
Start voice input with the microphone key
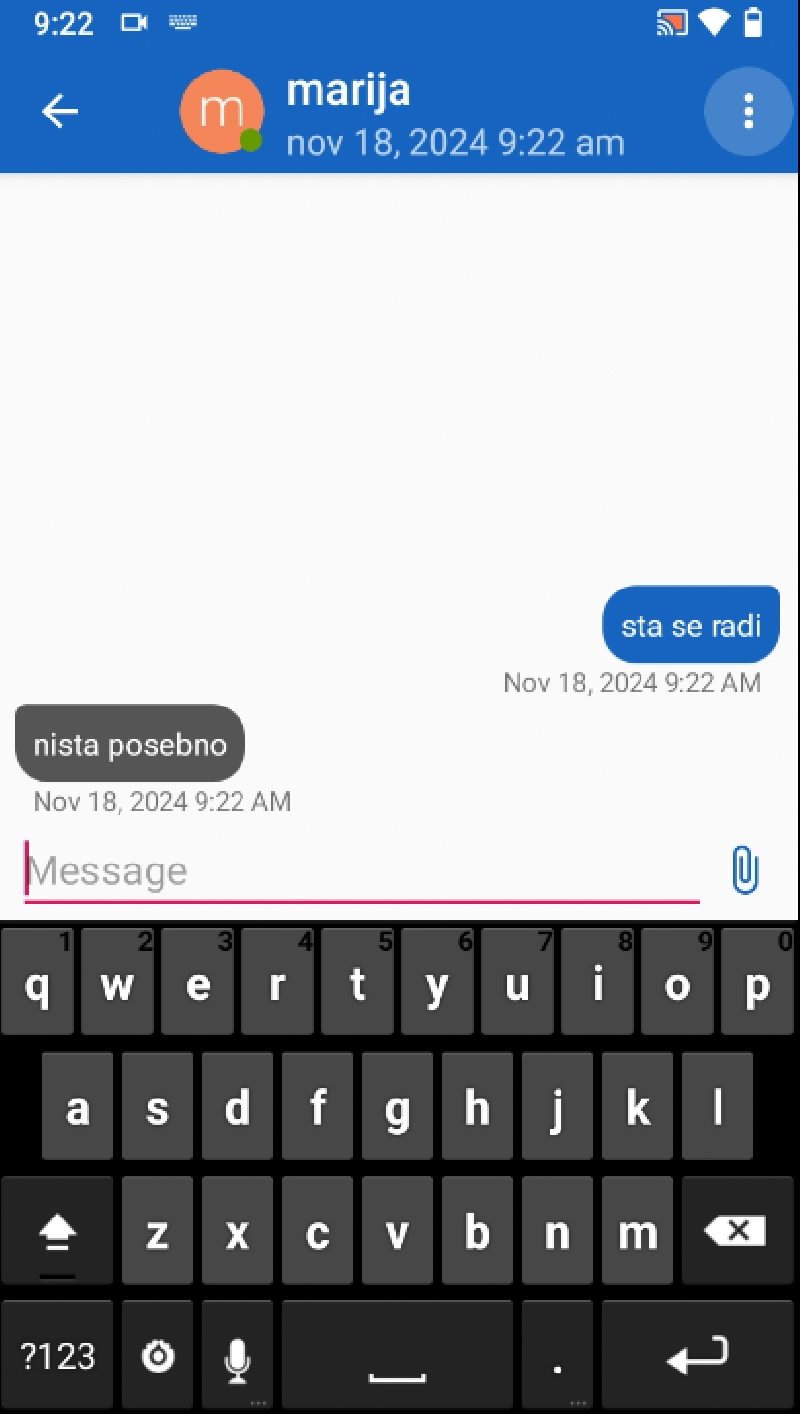[x=237, y=1356]
